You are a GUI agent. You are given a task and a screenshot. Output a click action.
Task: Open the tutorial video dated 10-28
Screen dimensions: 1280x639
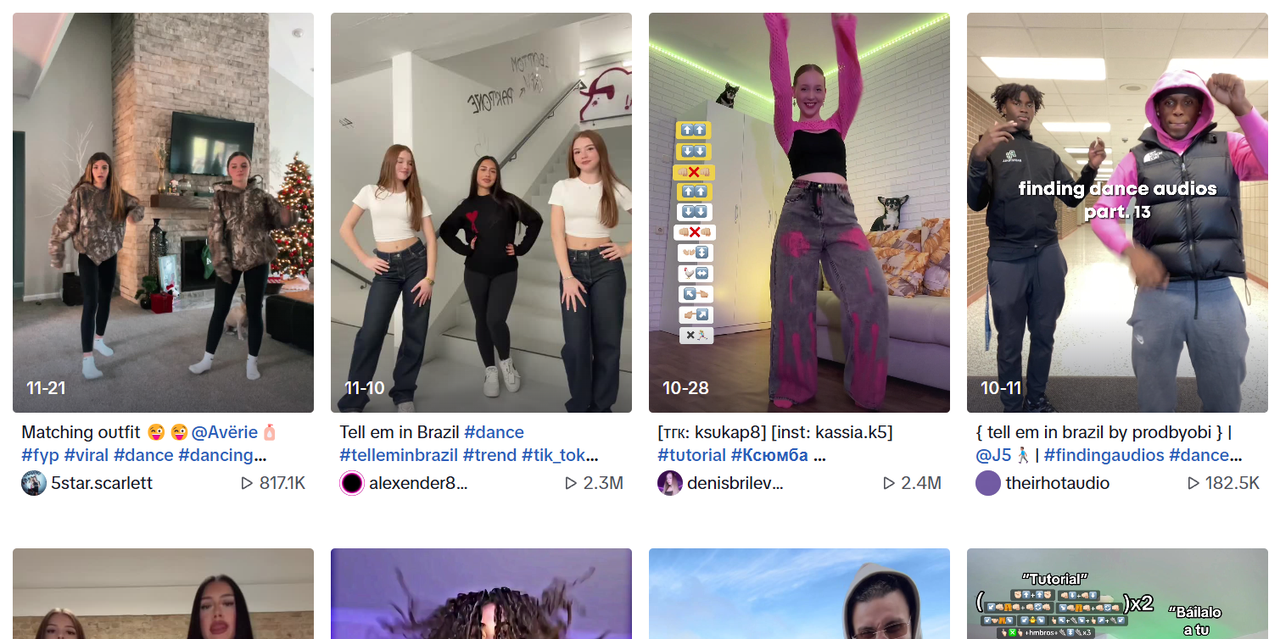799,212
